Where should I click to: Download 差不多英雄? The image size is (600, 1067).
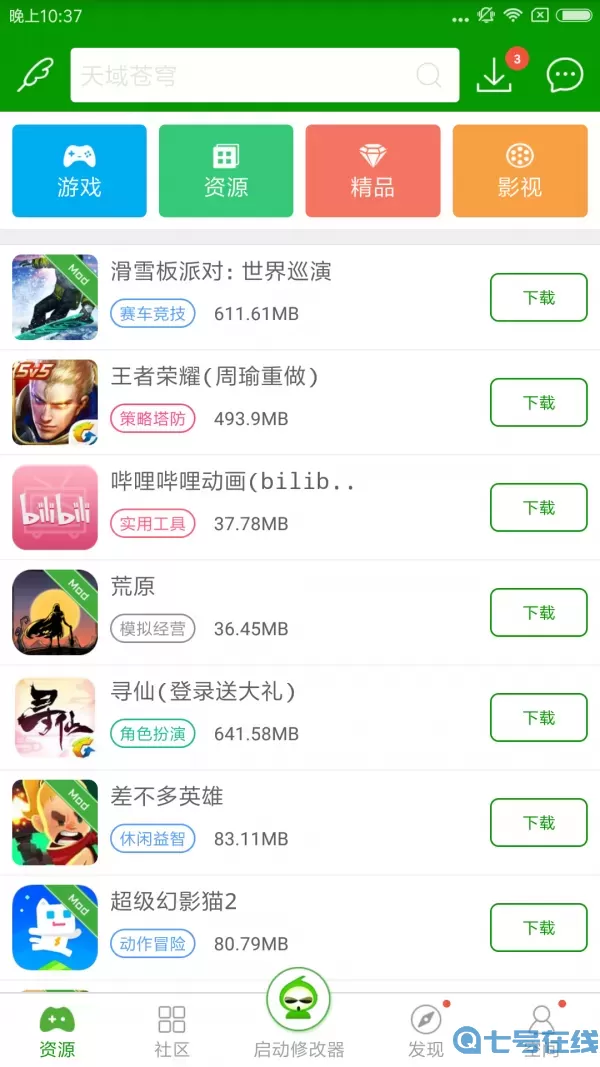[538, 822]
